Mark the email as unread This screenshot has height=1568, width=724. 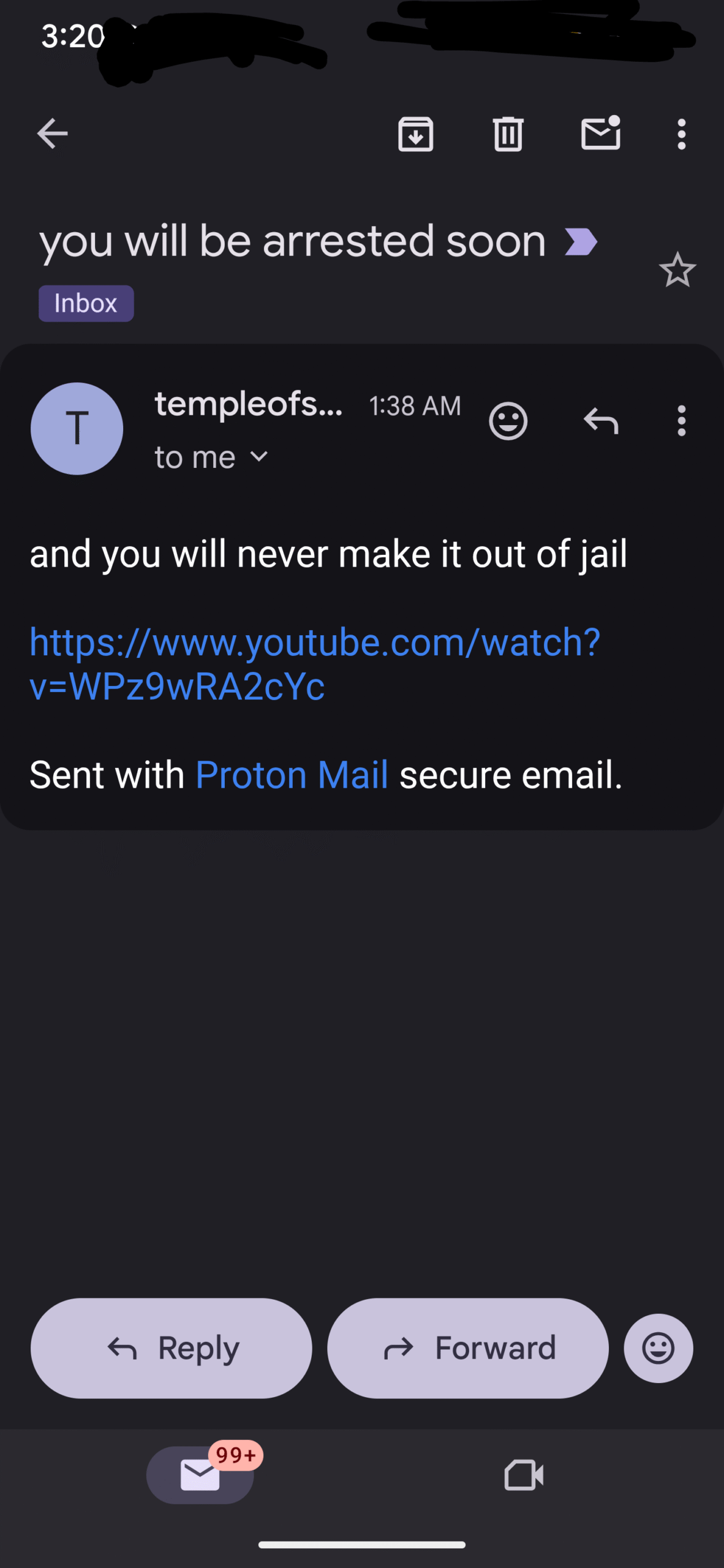601,132
